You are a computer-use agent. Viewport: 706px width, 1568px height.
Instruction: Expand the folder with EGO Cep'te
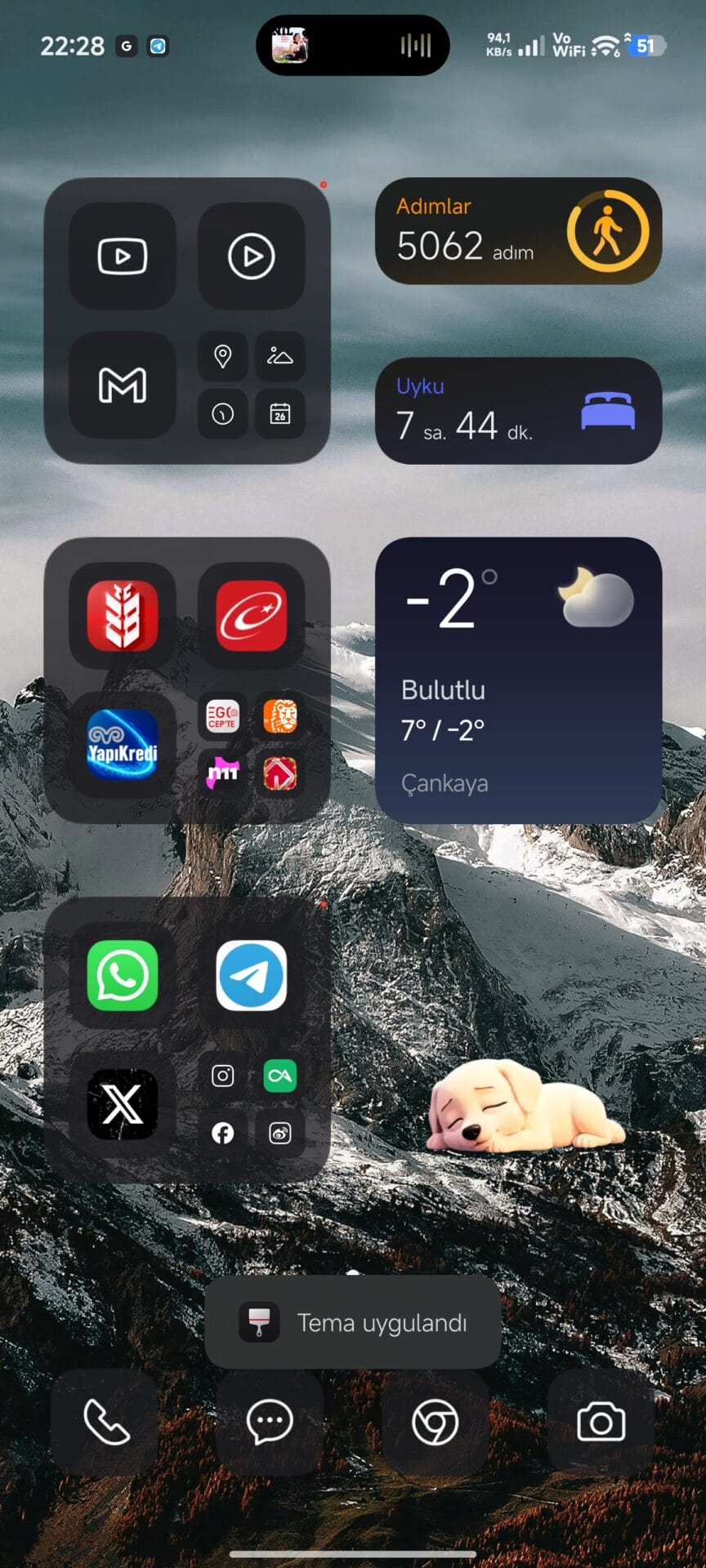[251, 744]
